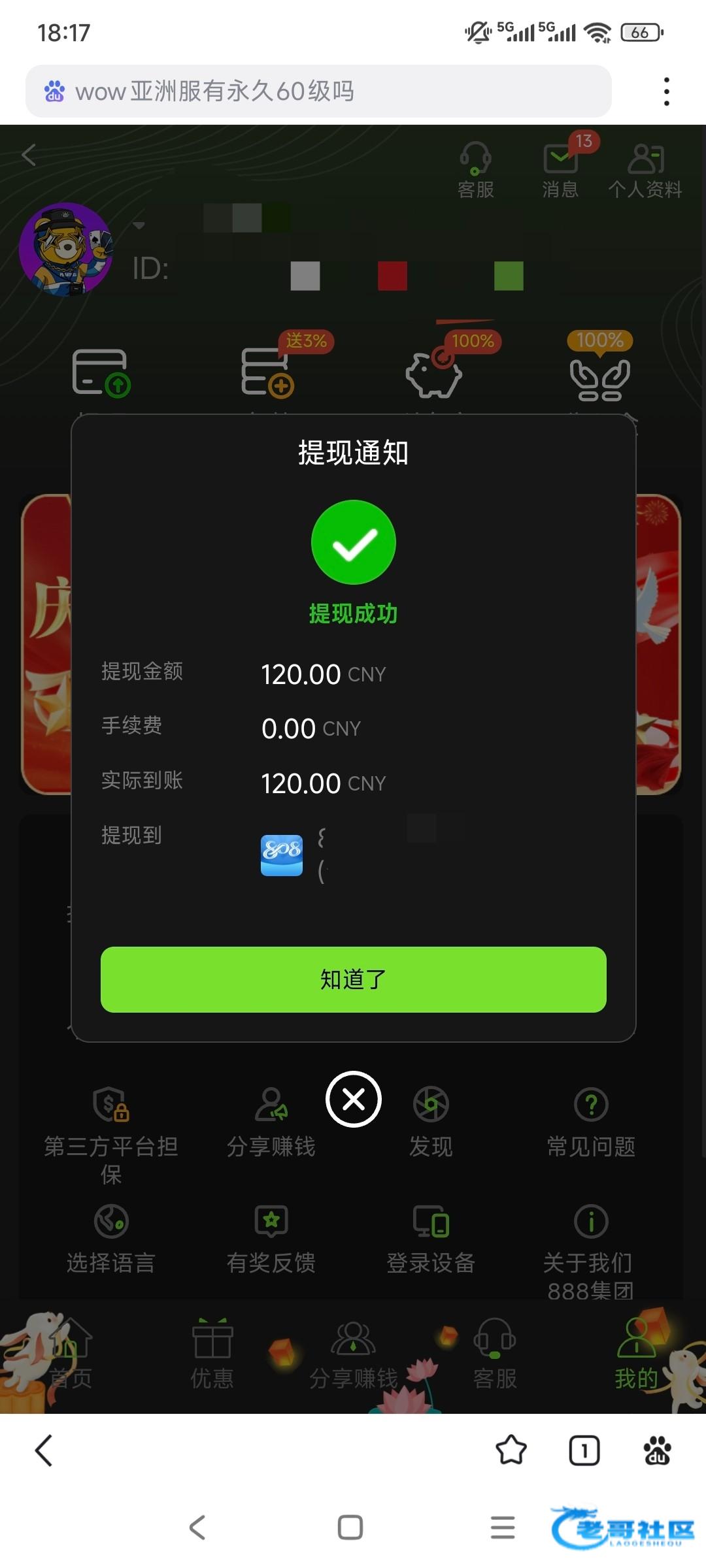Confirm the withdrawal notice with 知道了
The image size is (706, 1568).
pyautogui.click(x=353, y=979)
